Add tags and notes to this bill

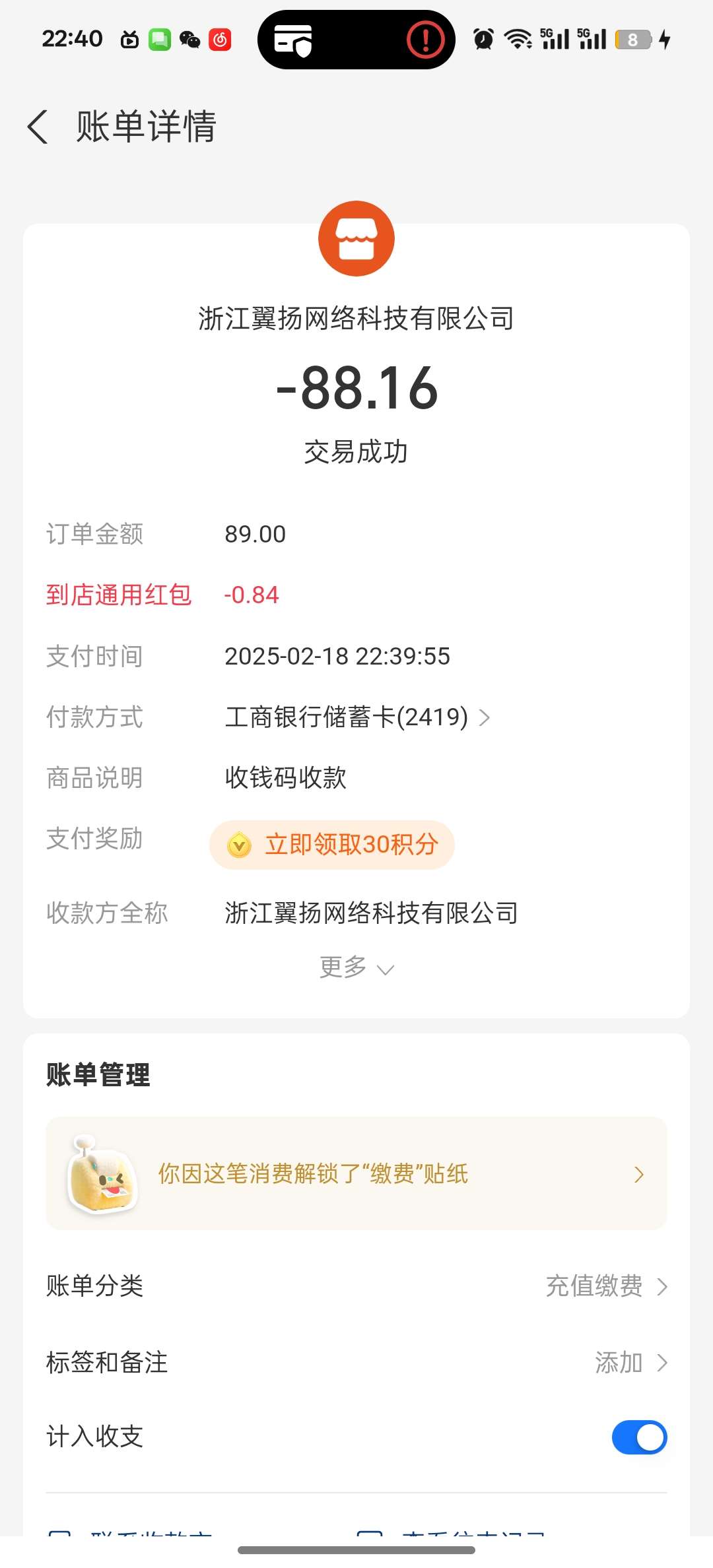pyautogui.click(x=630, y=1363)
